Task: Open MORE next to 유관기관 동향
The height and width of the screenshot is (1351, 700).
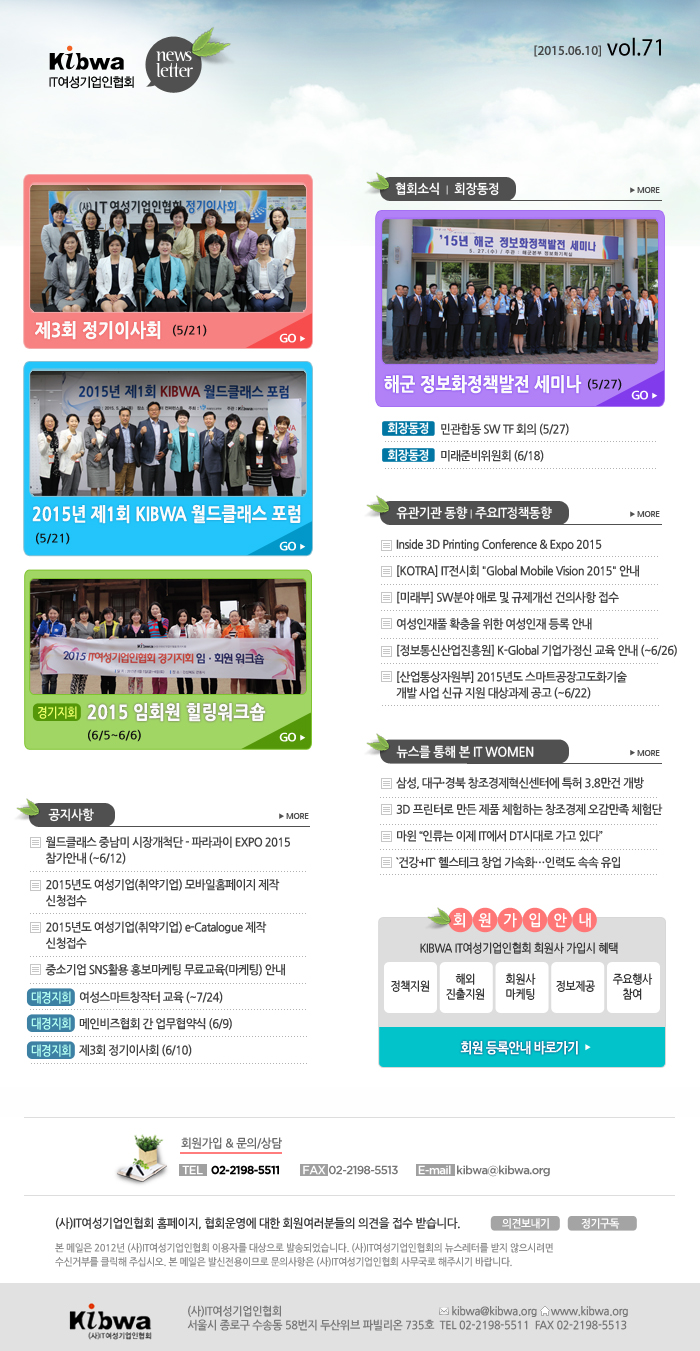Action: tap(645, 514)
